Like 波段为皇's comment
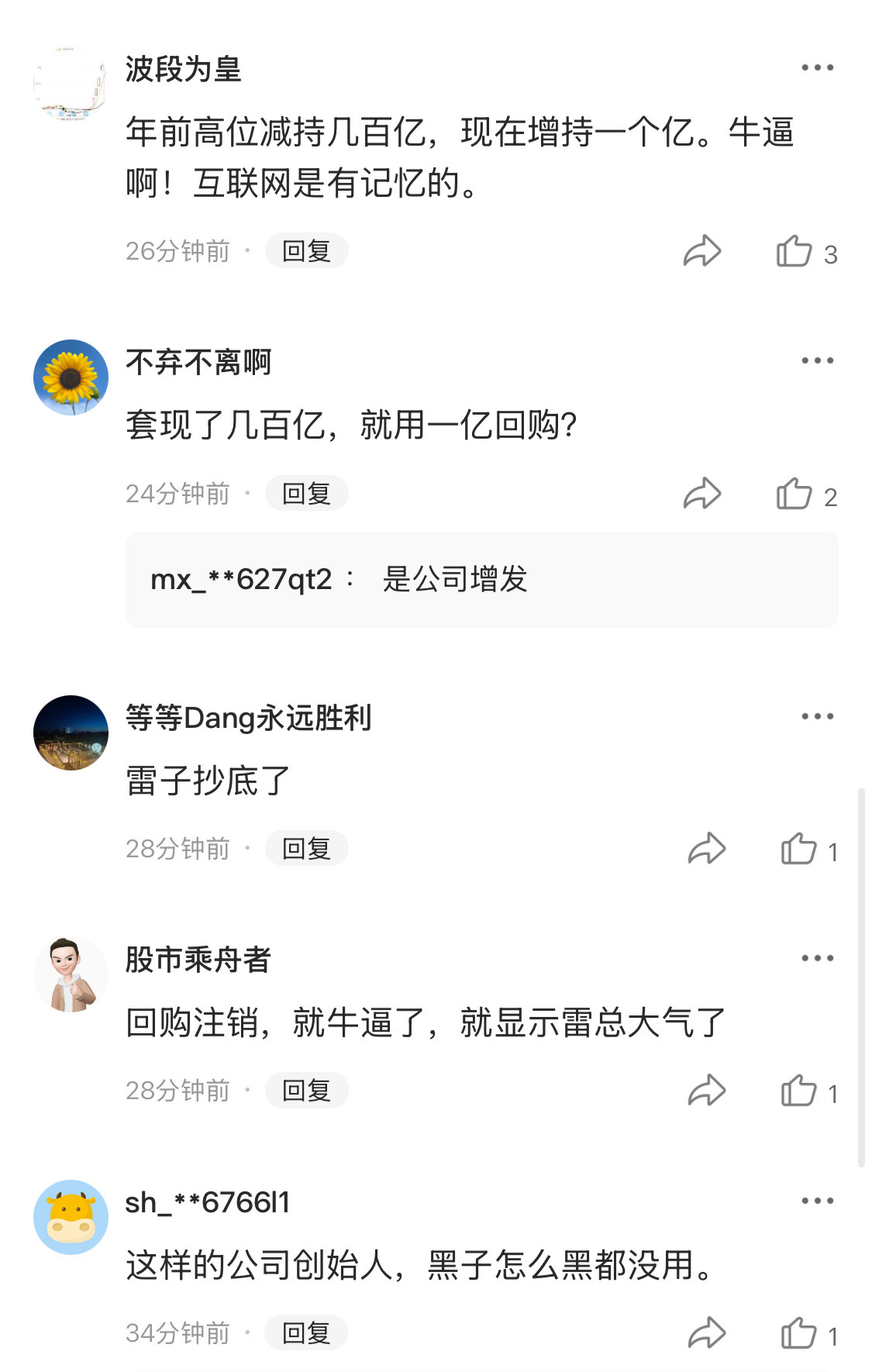This screenshot has width=872, height=1372. click(x=800, y=250)
